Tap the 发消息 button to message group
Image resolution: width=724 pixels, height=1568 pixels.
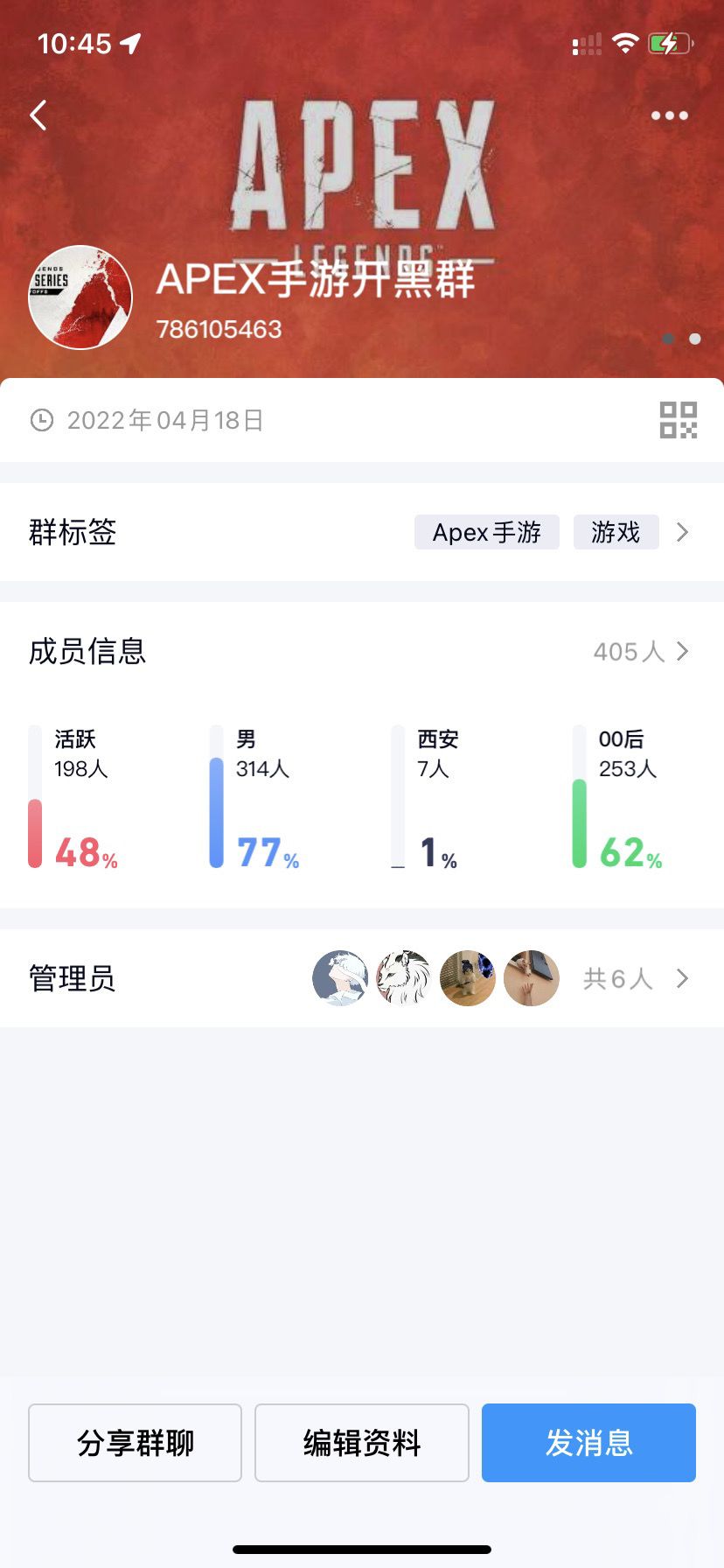pos(588,1442)
